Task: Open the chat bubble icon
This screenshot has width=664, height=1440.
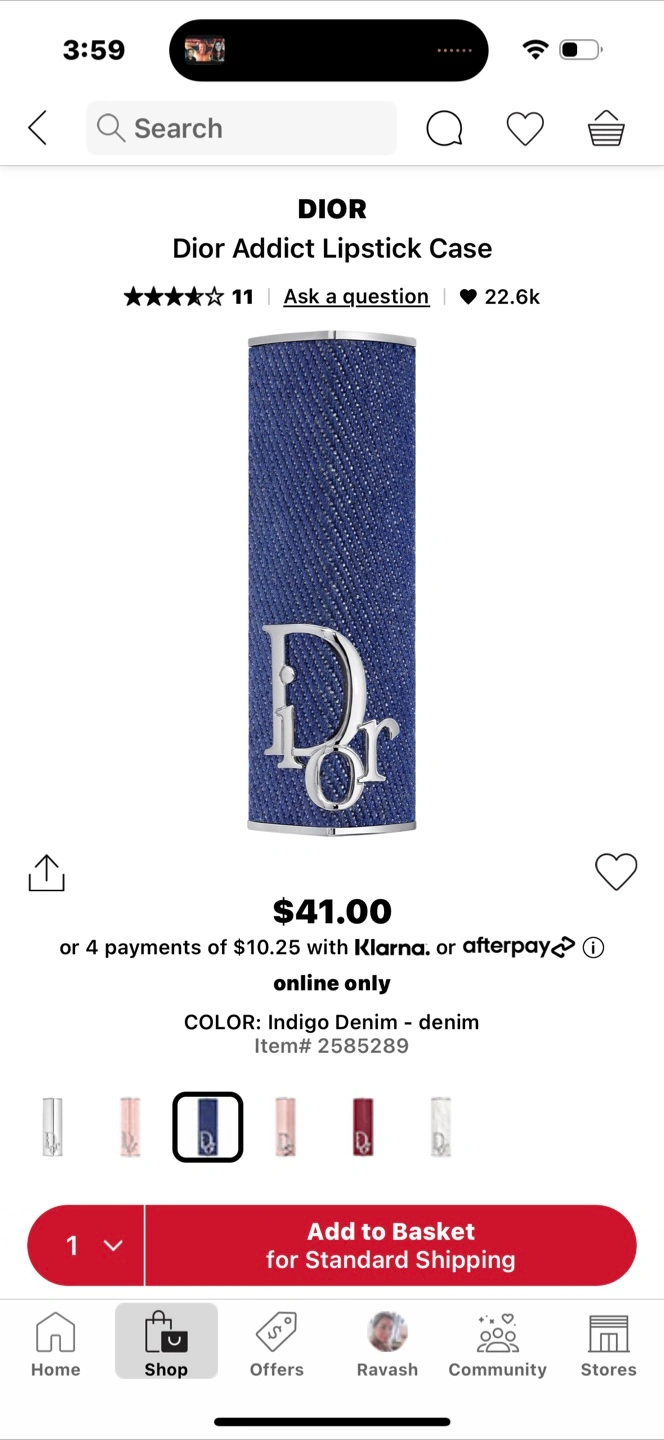Action: click(x=444, y=128)
